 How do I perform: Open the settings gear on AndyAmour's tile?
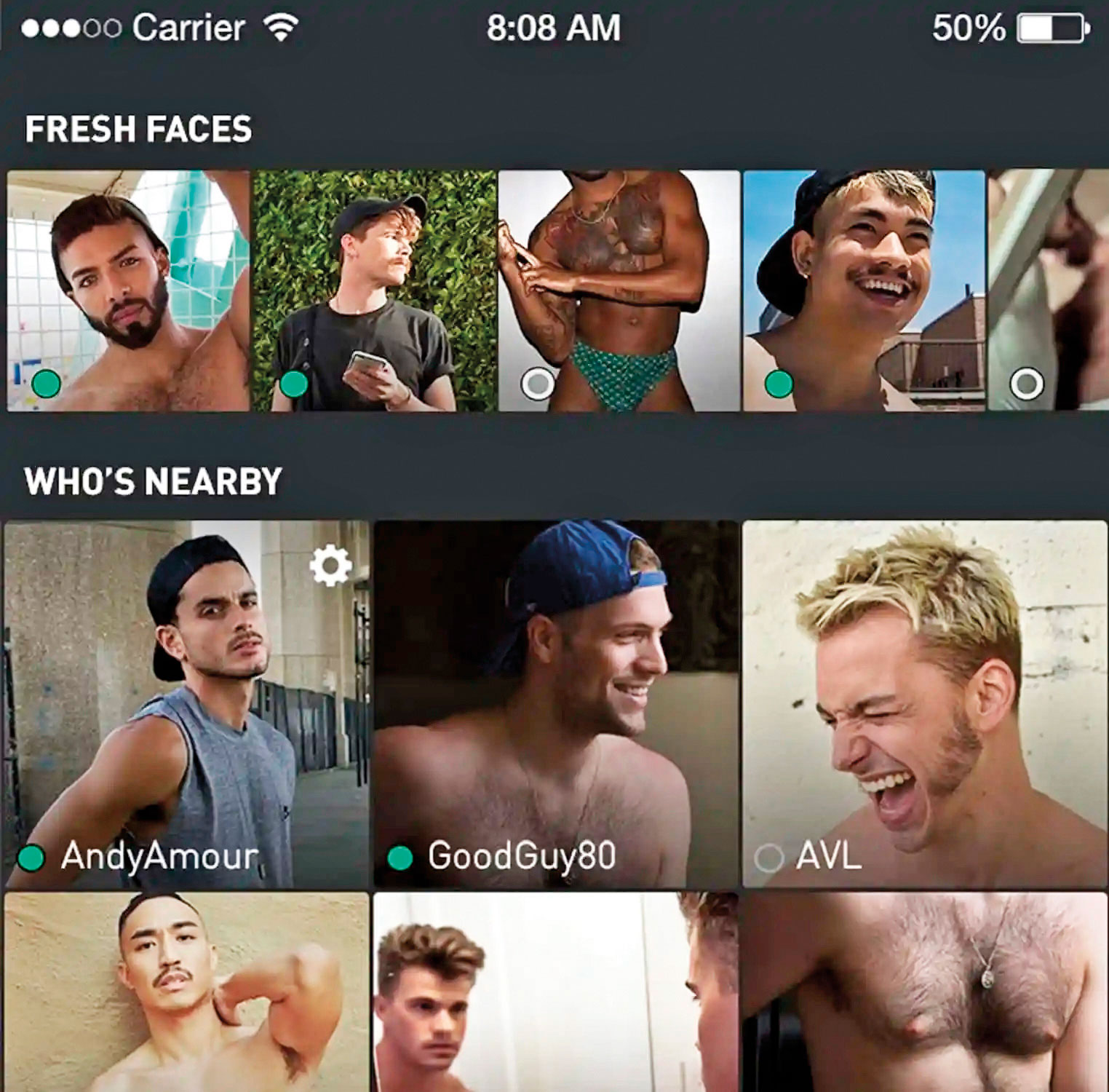pos(330,566)
